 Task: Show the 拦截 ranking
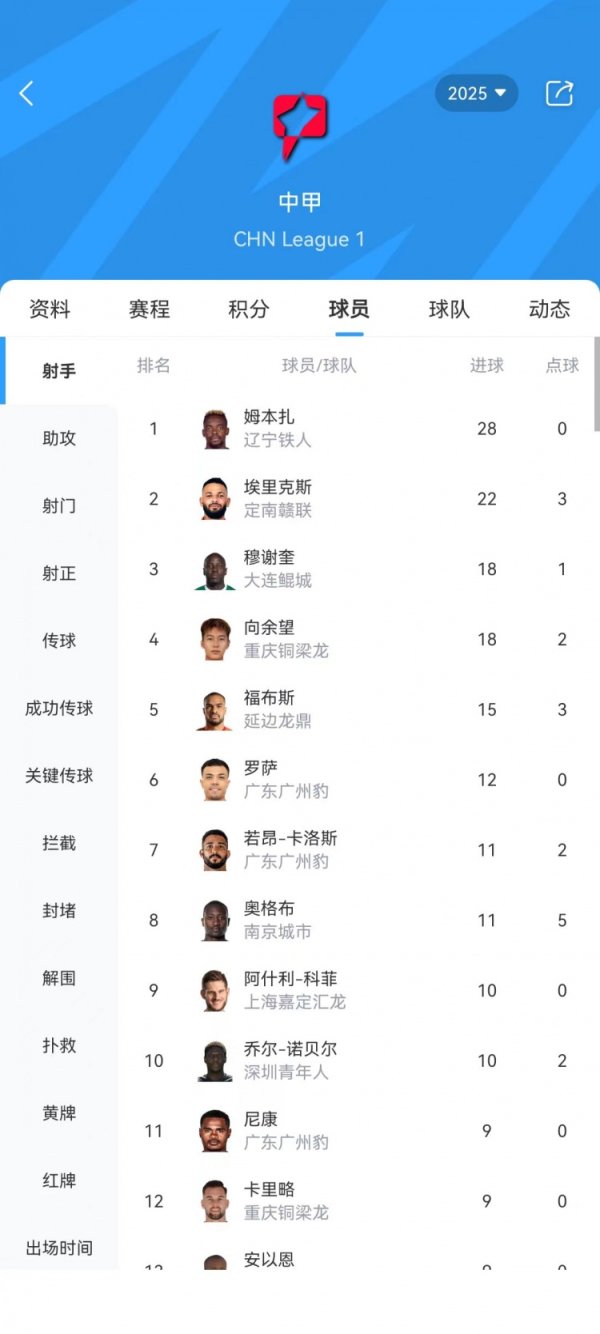pyautogui.click(x=59, y=843)
